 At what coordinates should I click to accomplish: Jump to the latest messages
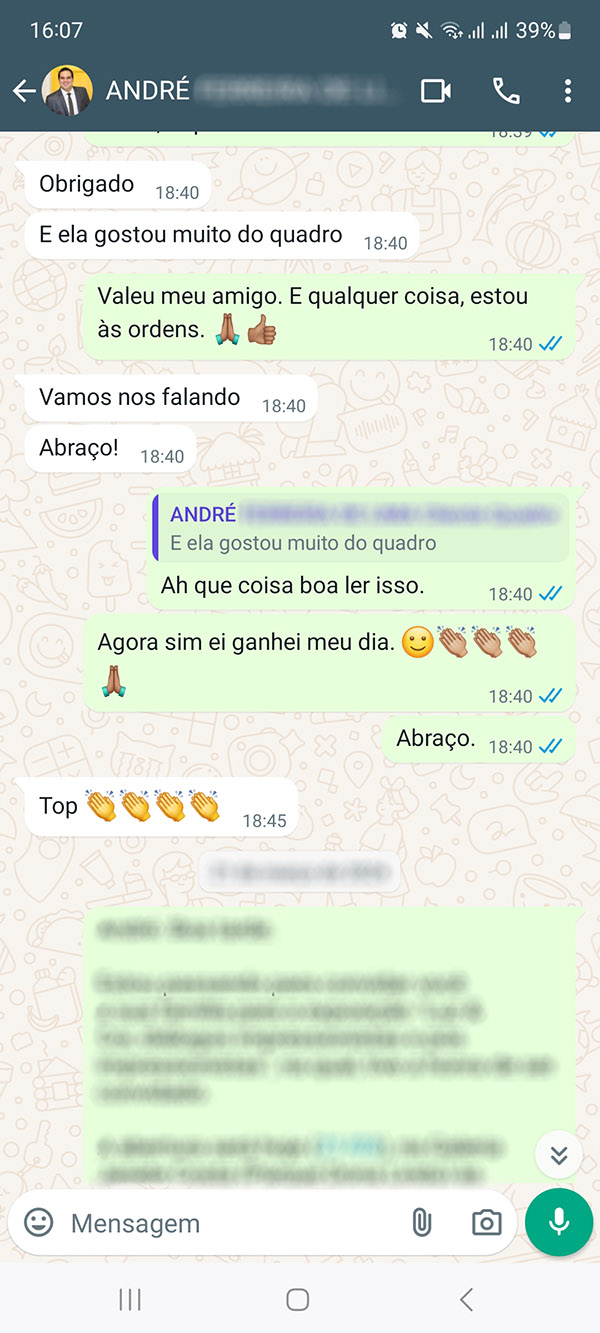pyautogui.click(x=559, y=1156)
